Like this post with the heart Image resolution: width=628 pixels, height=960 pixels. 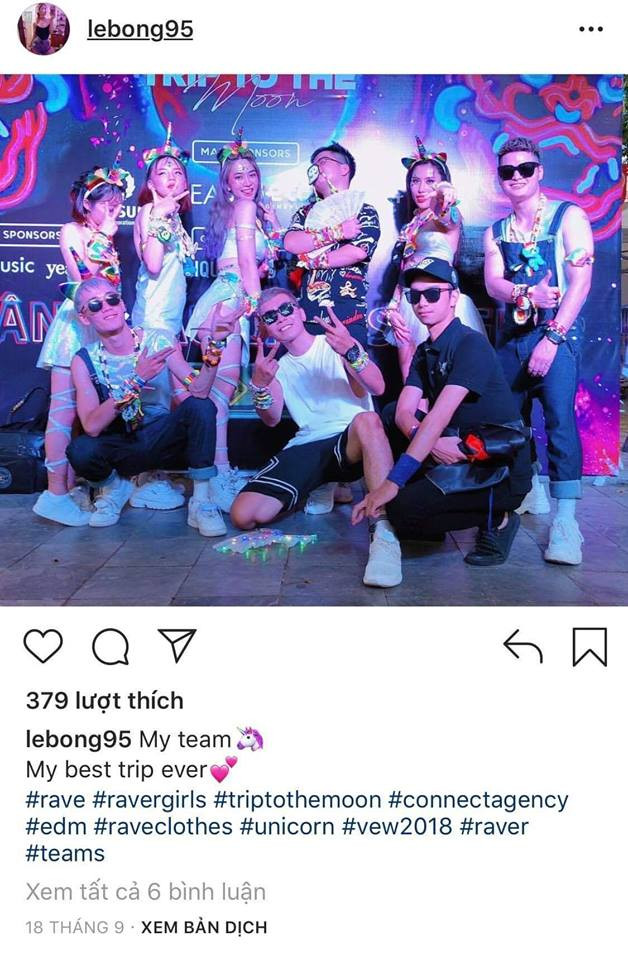click(43, 647)
